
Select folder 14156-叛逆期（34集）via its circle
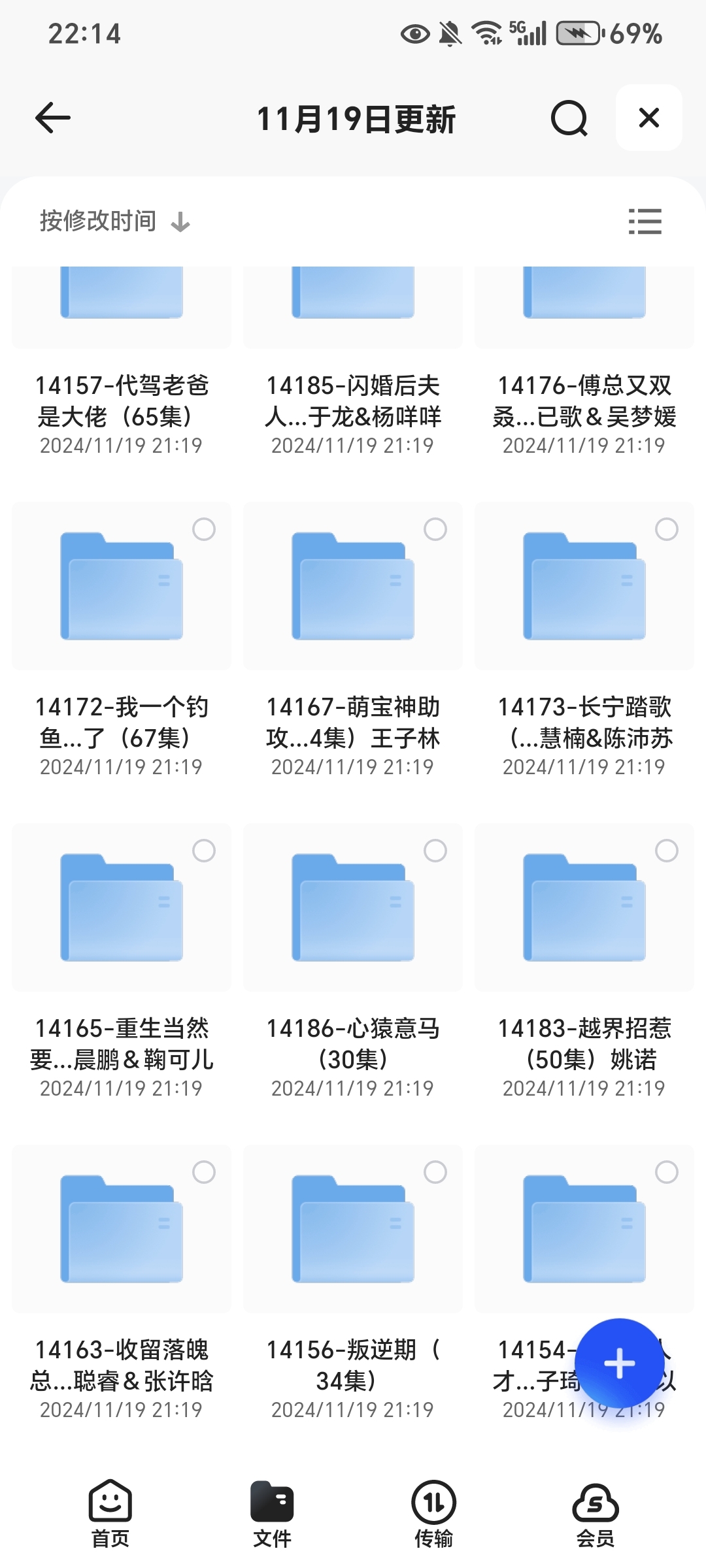click(435, 1172)
